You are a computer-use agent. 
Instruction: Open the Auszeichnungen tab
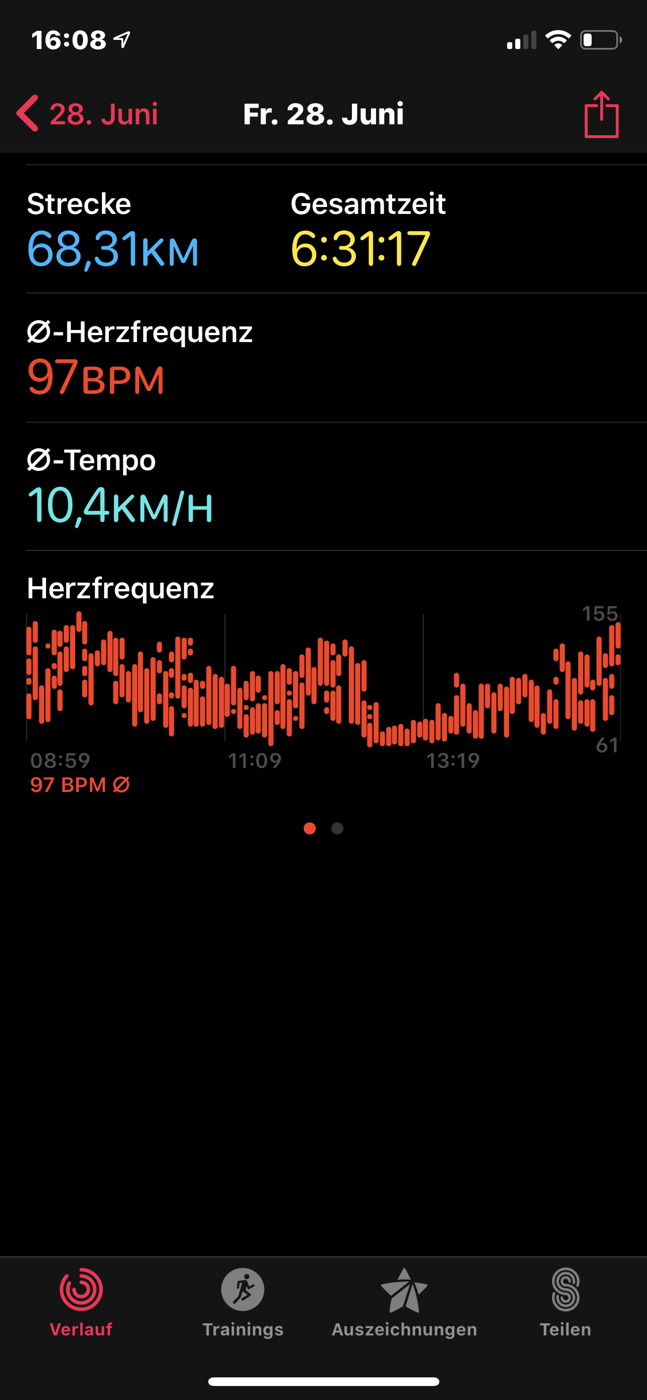click(x=404, y=1302)
